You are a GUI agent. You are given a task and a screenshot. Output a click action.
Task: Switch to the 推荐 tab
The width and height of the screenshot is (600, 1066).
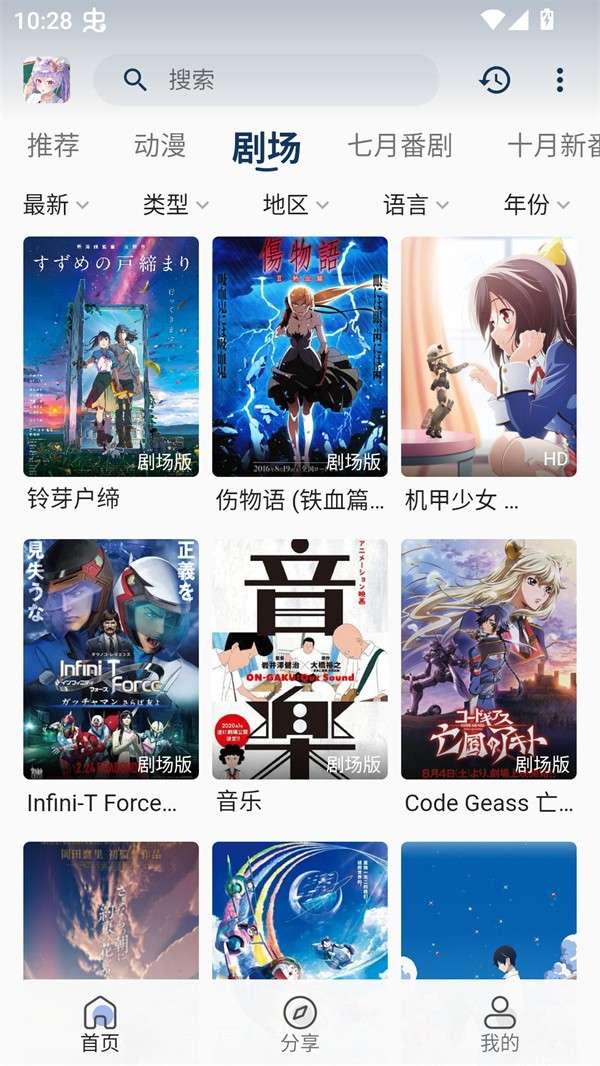pyautogui.click(x=53, y=146)
